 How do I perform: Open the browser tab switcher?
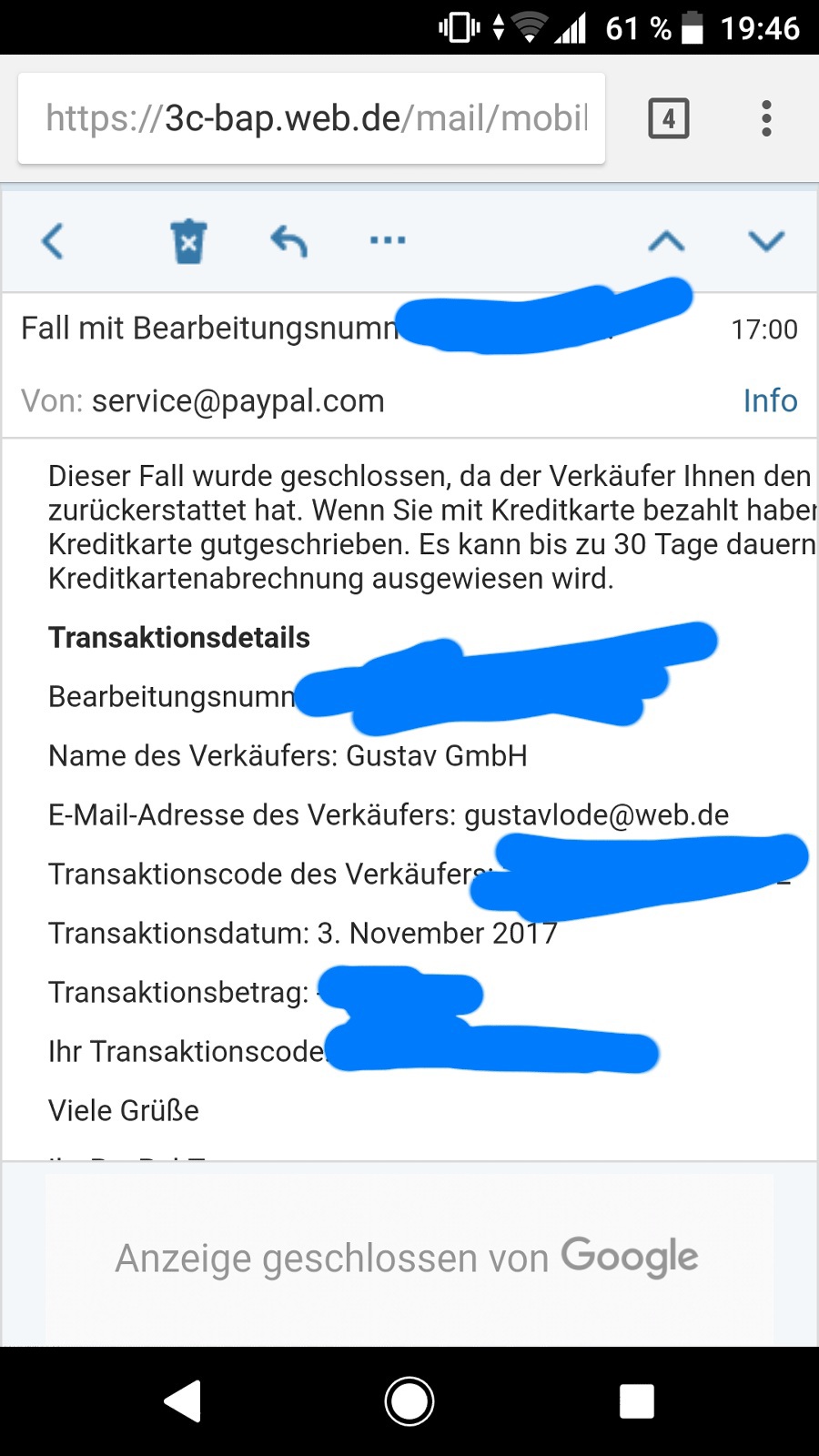(668, 118)
